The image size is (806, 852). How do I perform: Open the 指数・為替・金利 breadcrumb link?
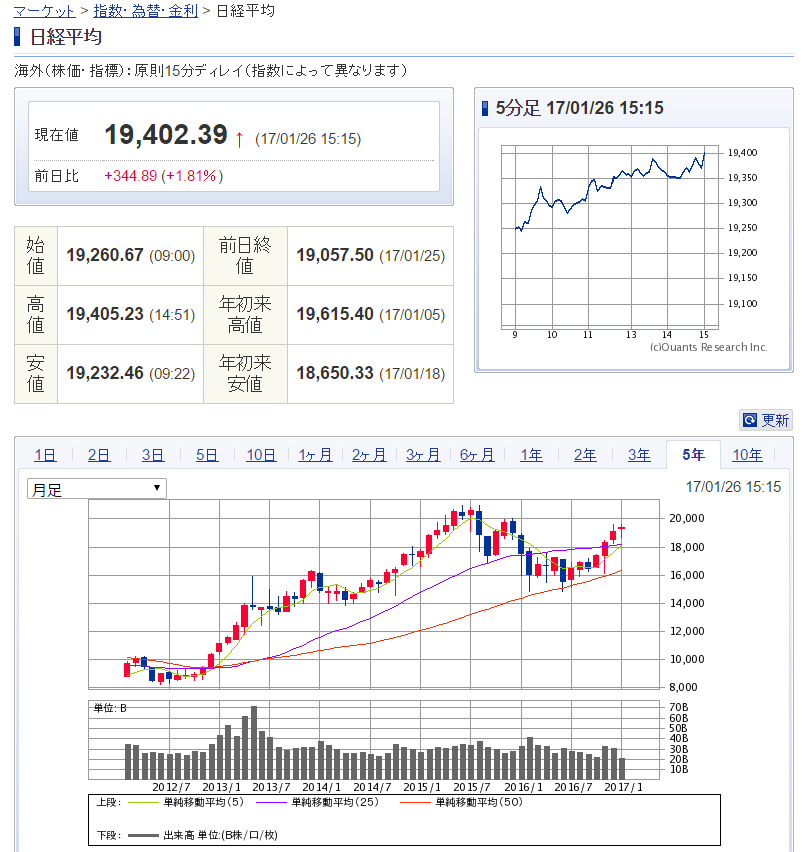tap(145, 11)
